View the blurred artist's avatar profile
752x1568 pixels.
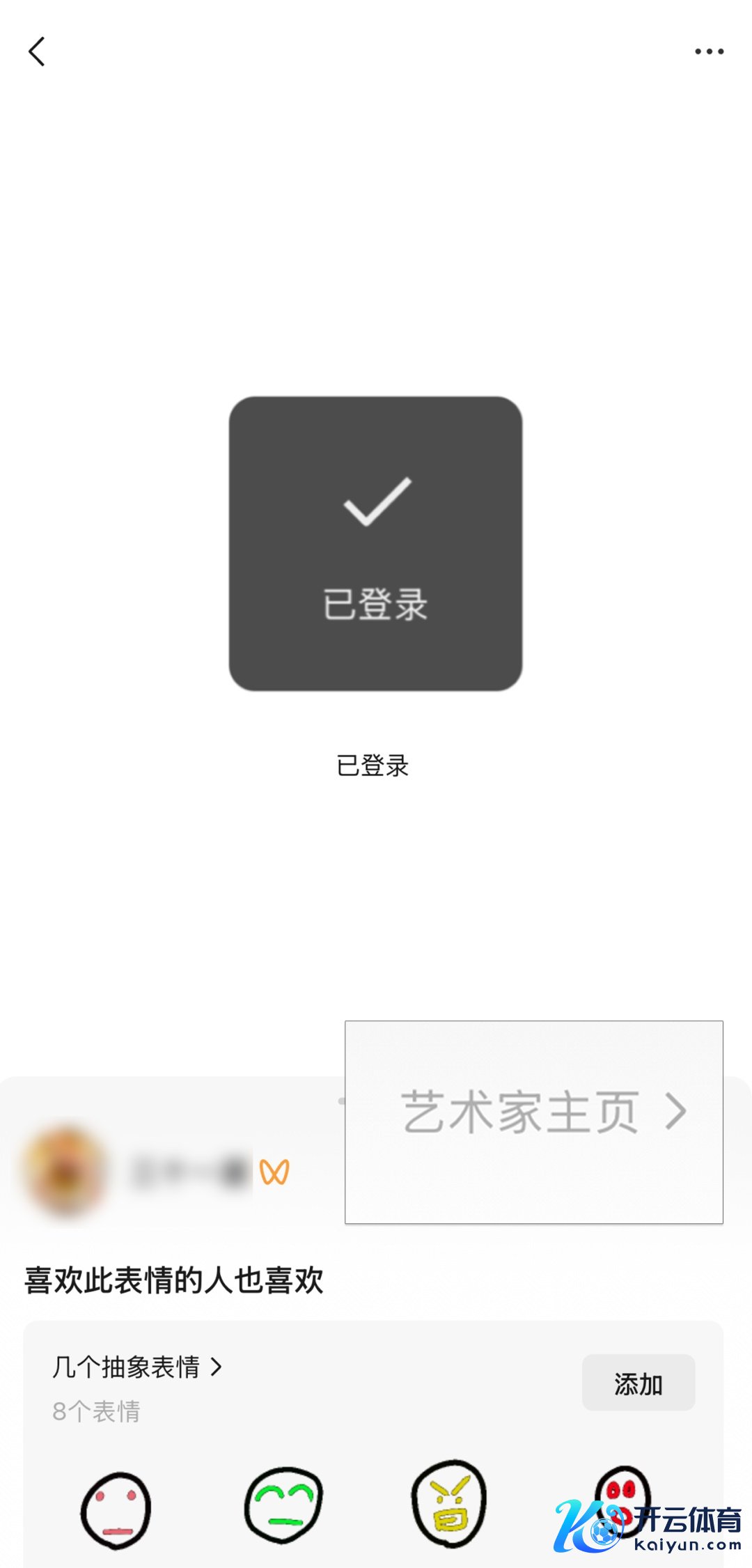[65, 1172]
